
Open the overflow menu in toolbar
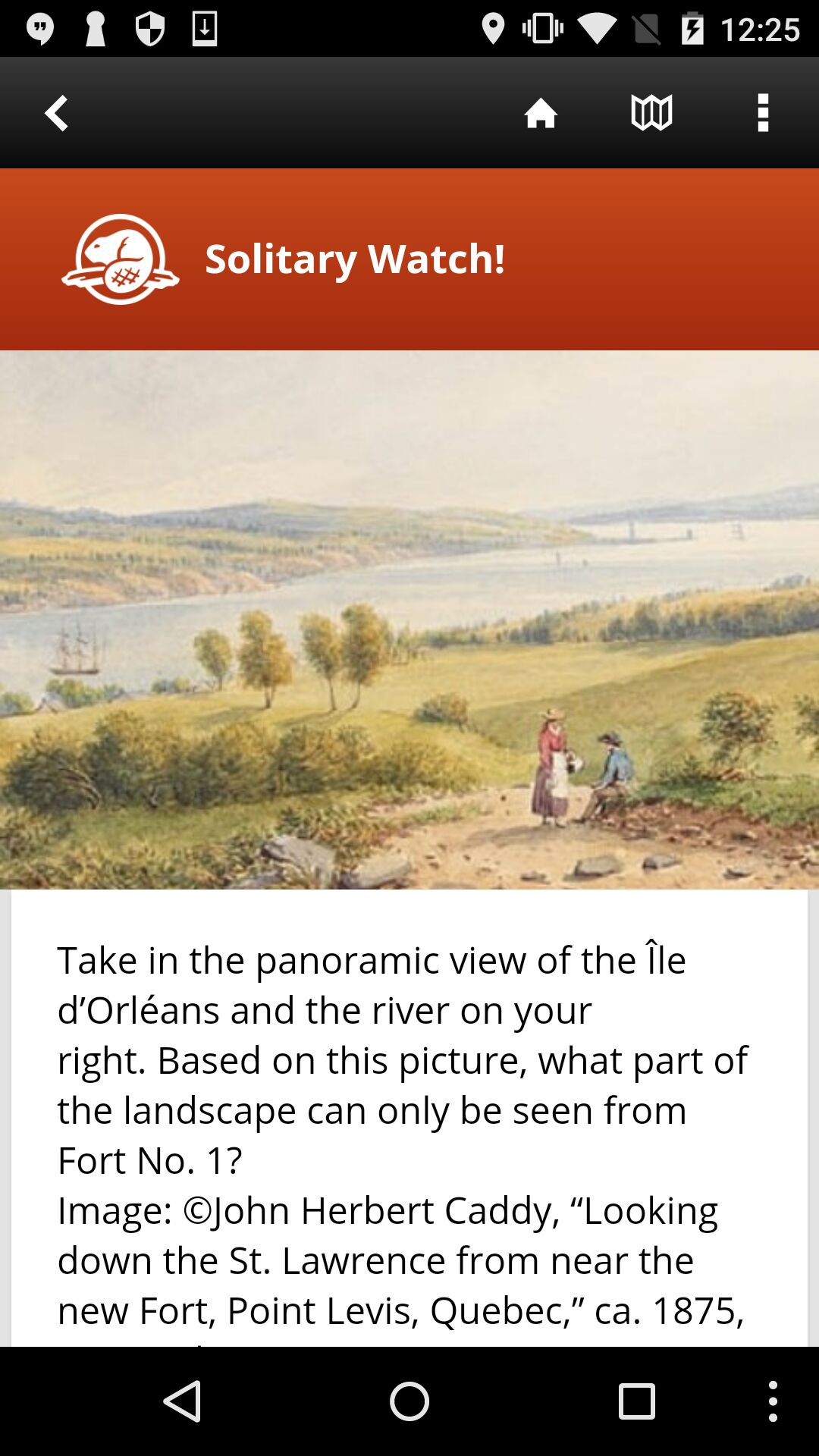(763, 113)
